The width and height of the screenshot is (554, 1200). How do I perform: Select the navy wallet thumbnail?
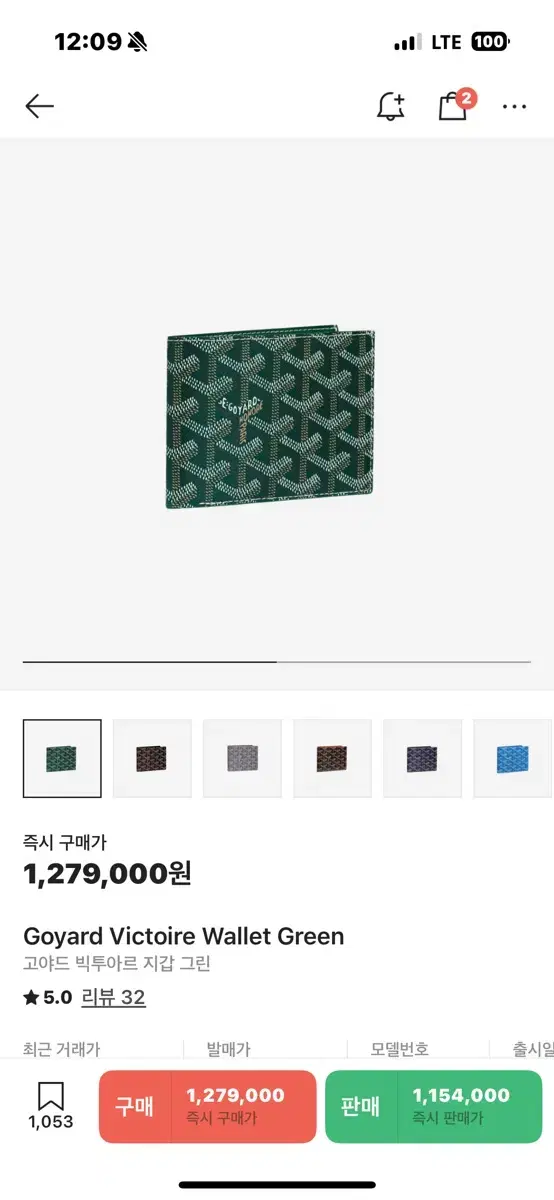tap(422, 758)
